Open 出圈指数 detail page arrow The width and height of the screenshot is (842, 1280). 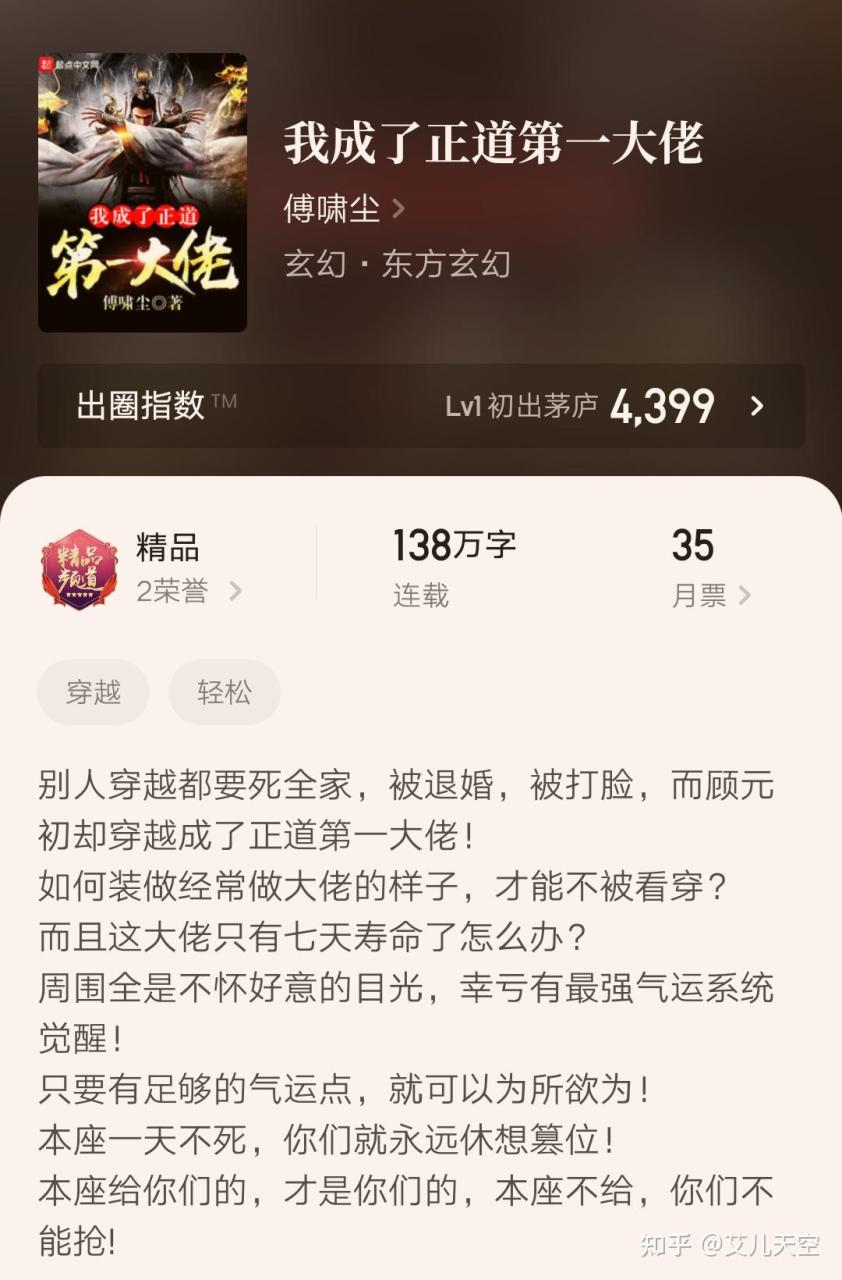tap(757, 406)
